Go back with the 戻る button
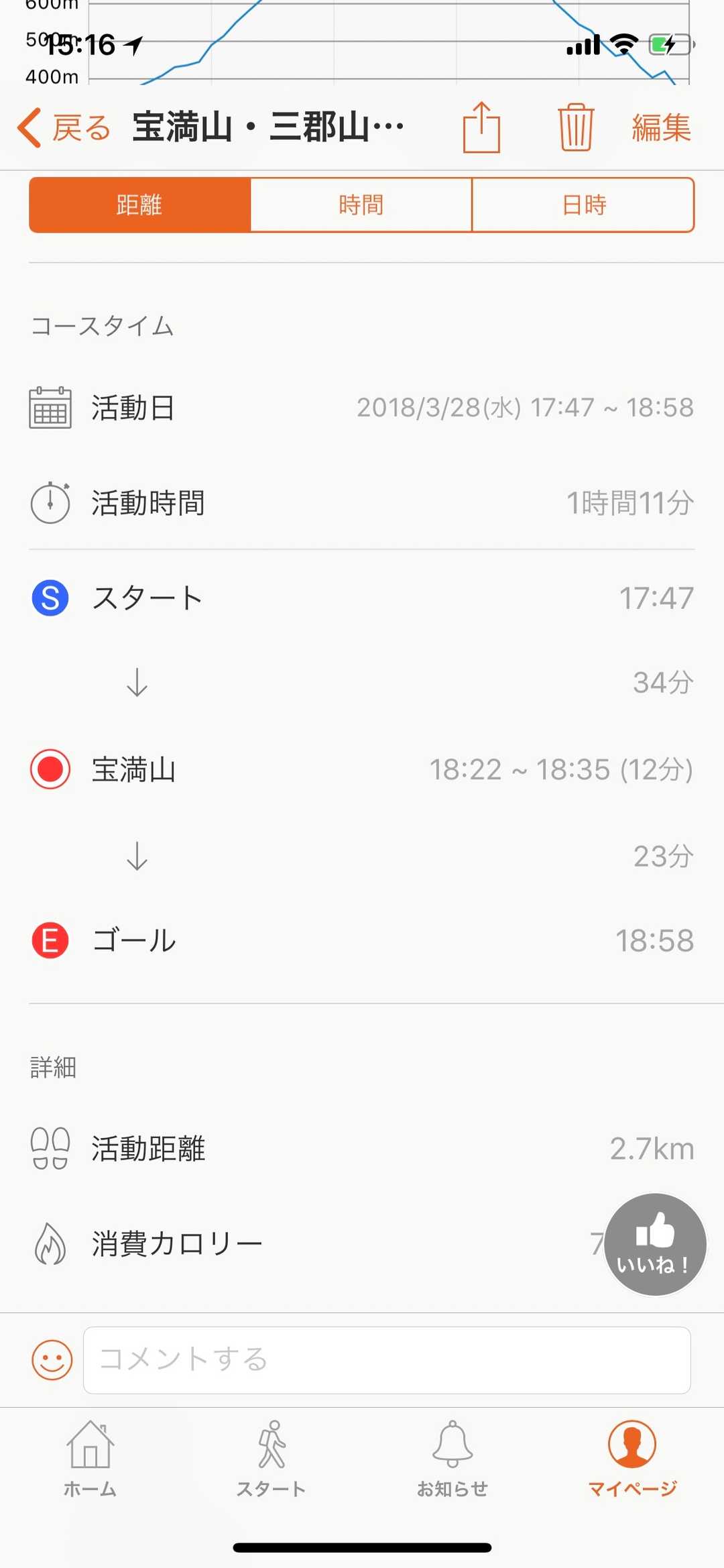This screenshot has height=1568, width=724. 64,127
